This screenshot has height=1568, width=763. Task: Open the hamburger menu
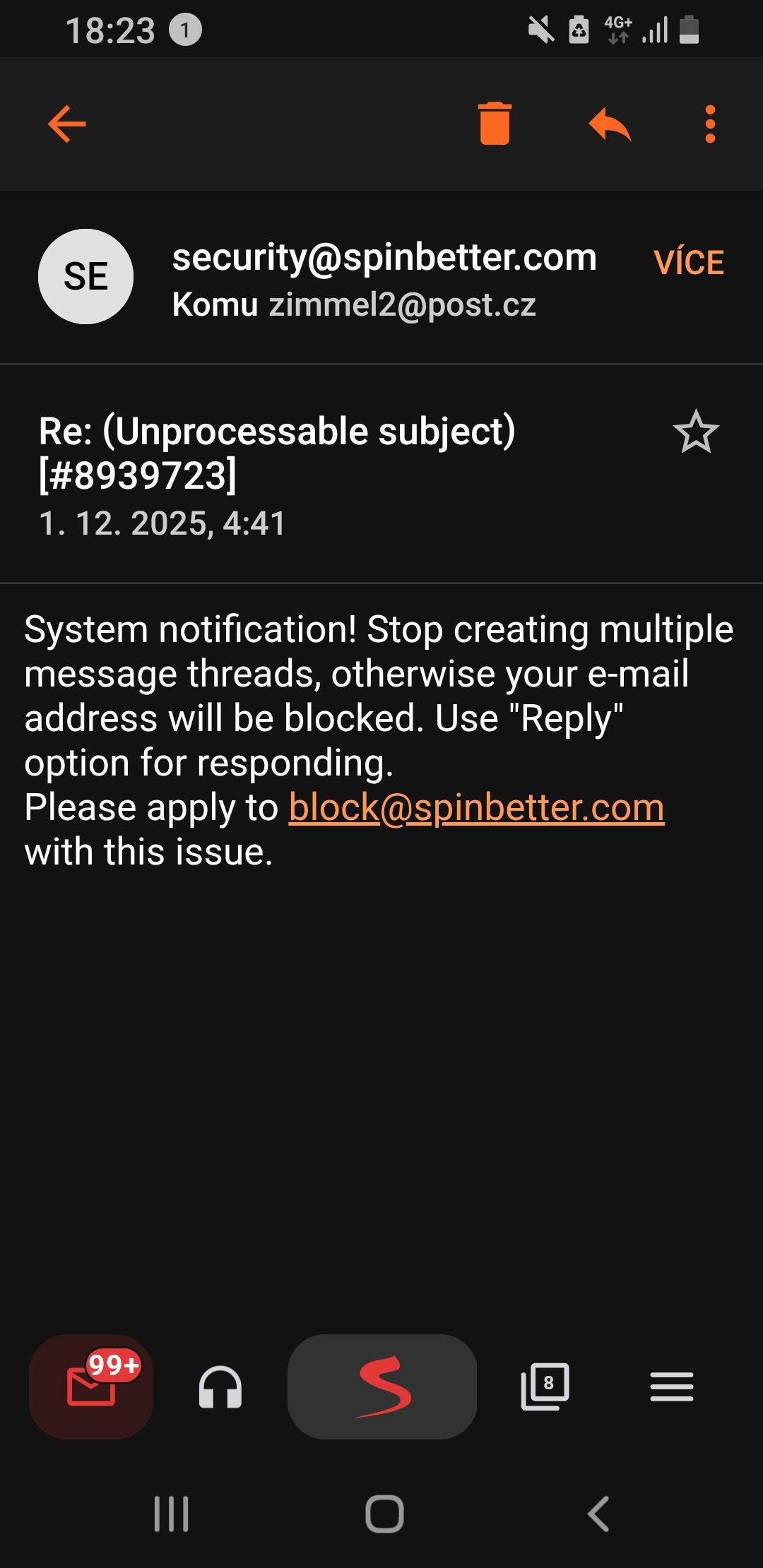coord(671,1386)
